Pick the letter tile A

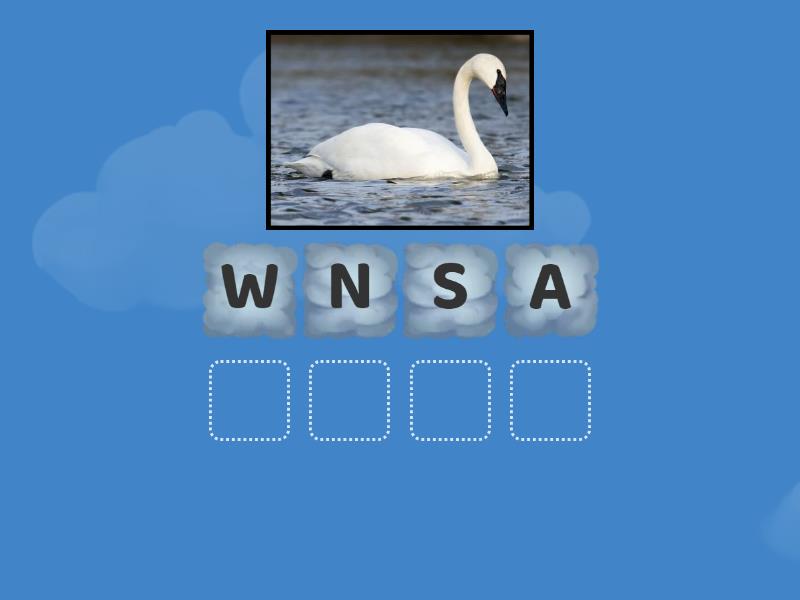coord(551,289)
